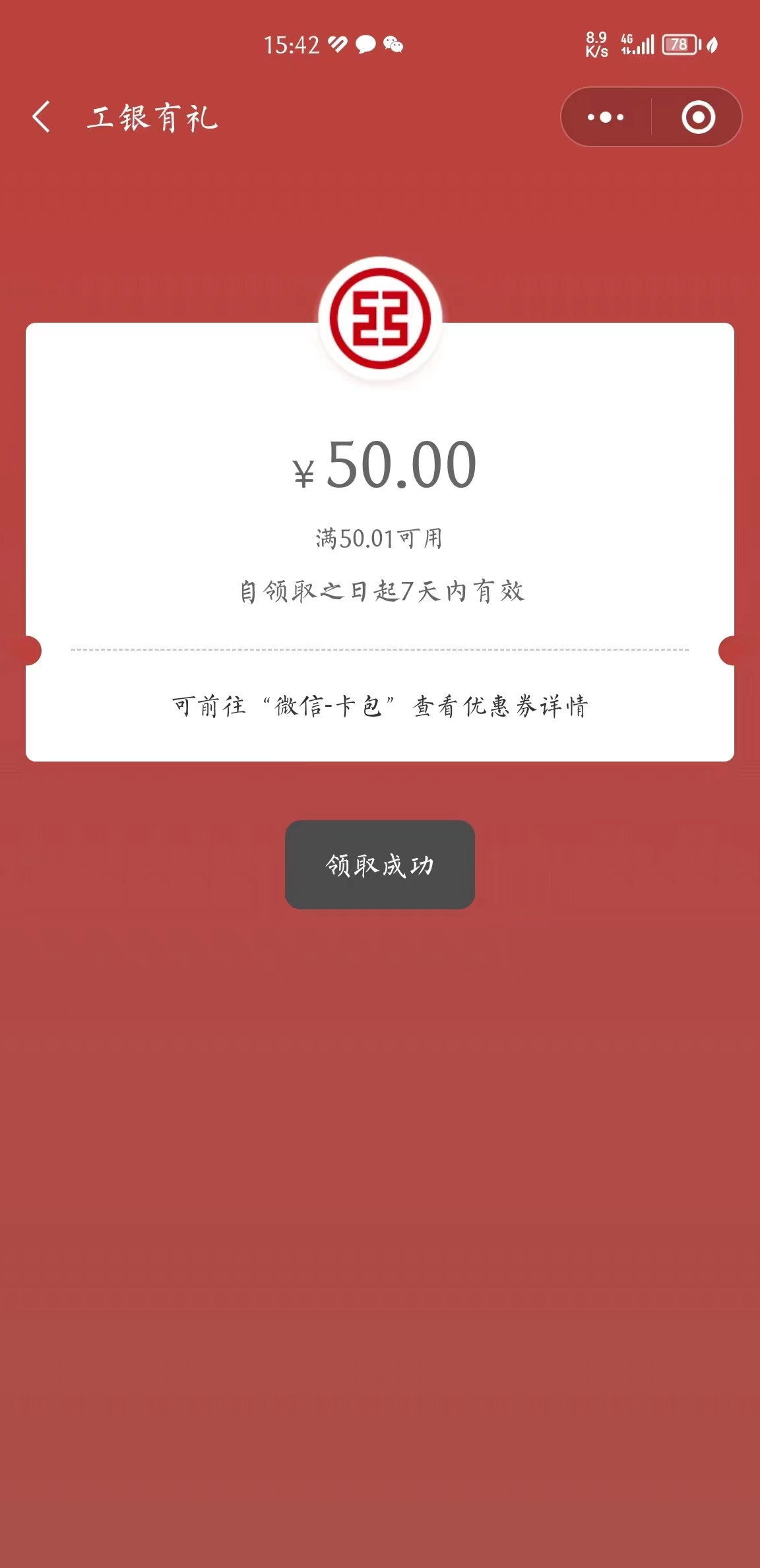Go back from 工银有礼 page

[x=42, y=117]
